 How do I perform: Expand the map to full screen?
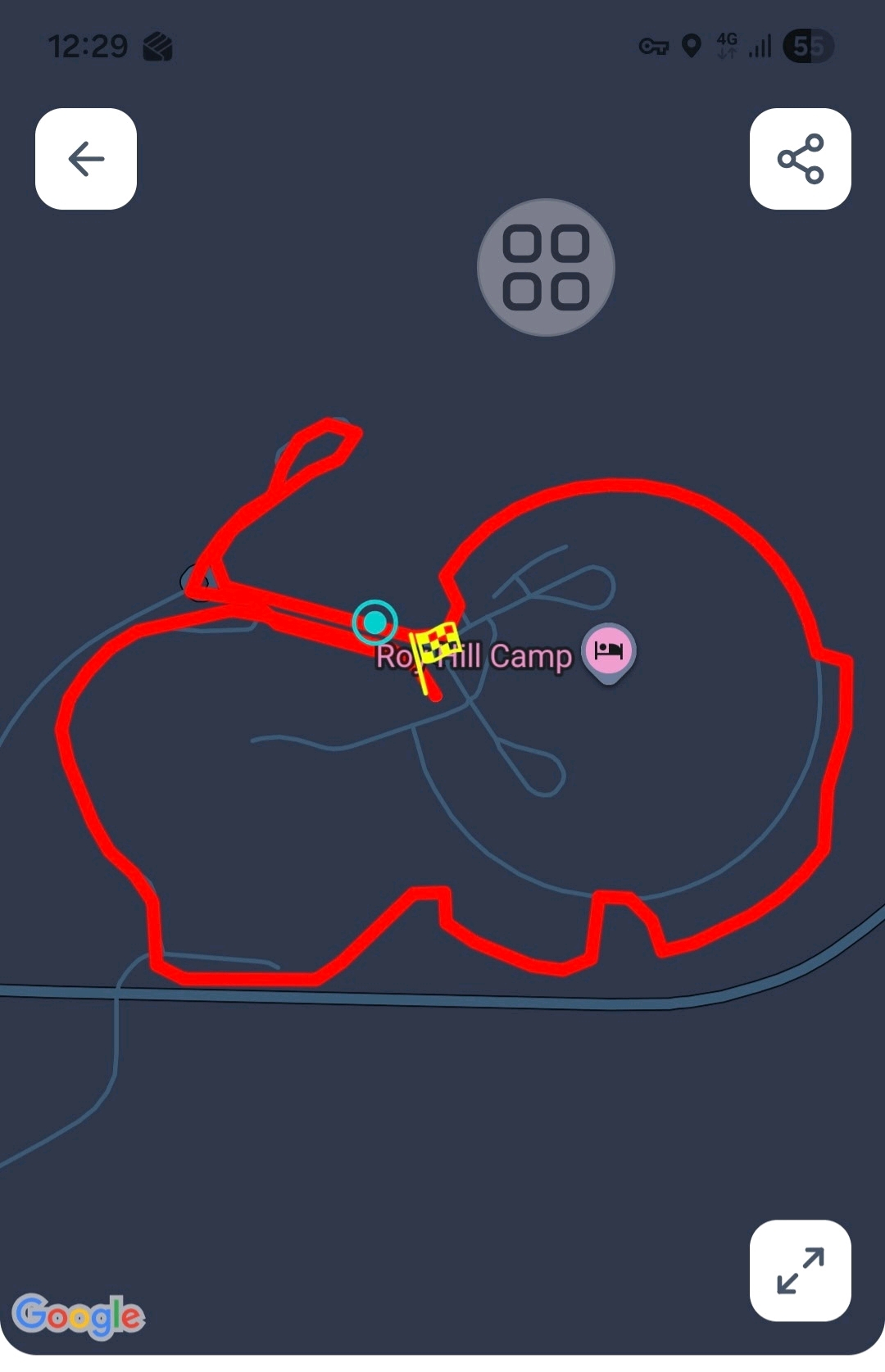[x=800, y=1270]
